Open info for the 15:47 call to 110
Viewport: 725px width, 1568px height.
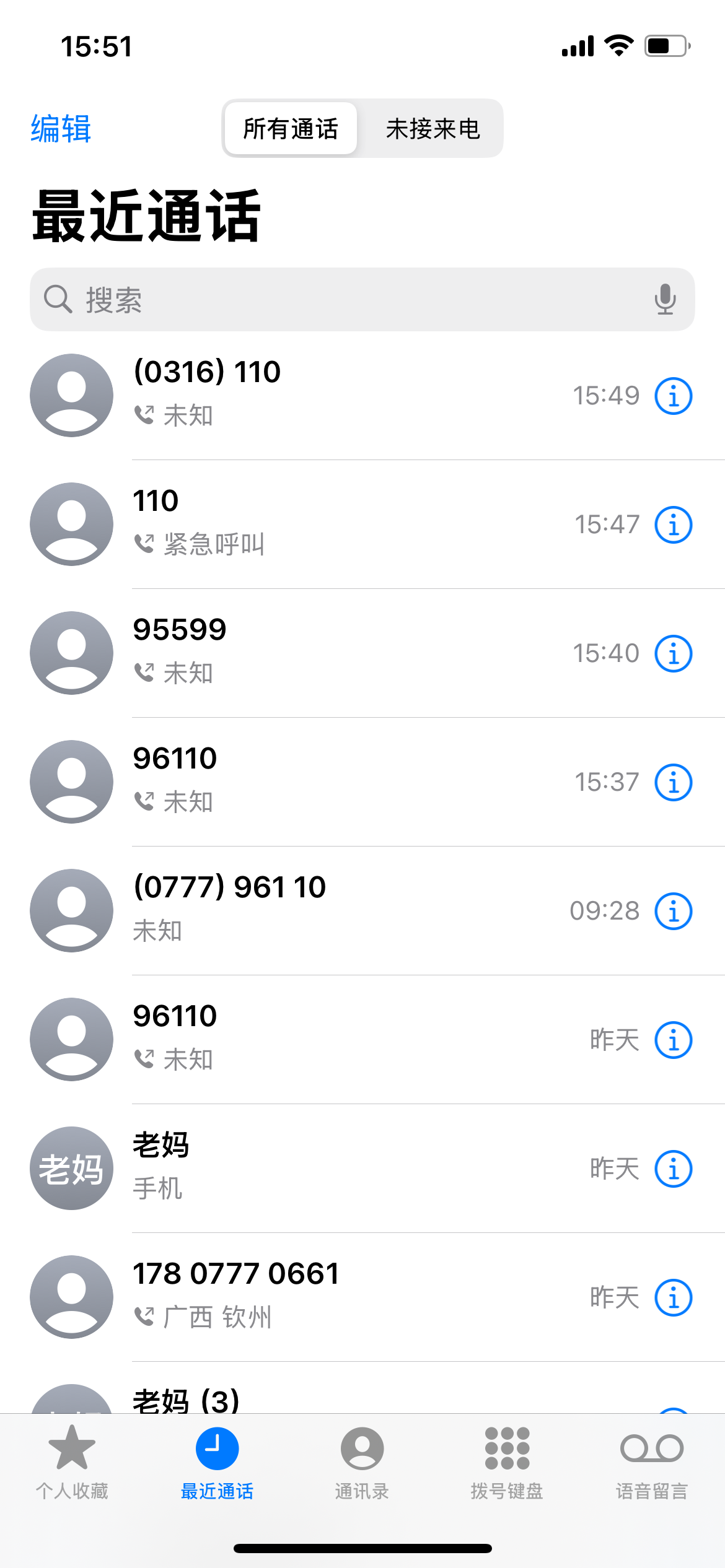coord(674,525)
